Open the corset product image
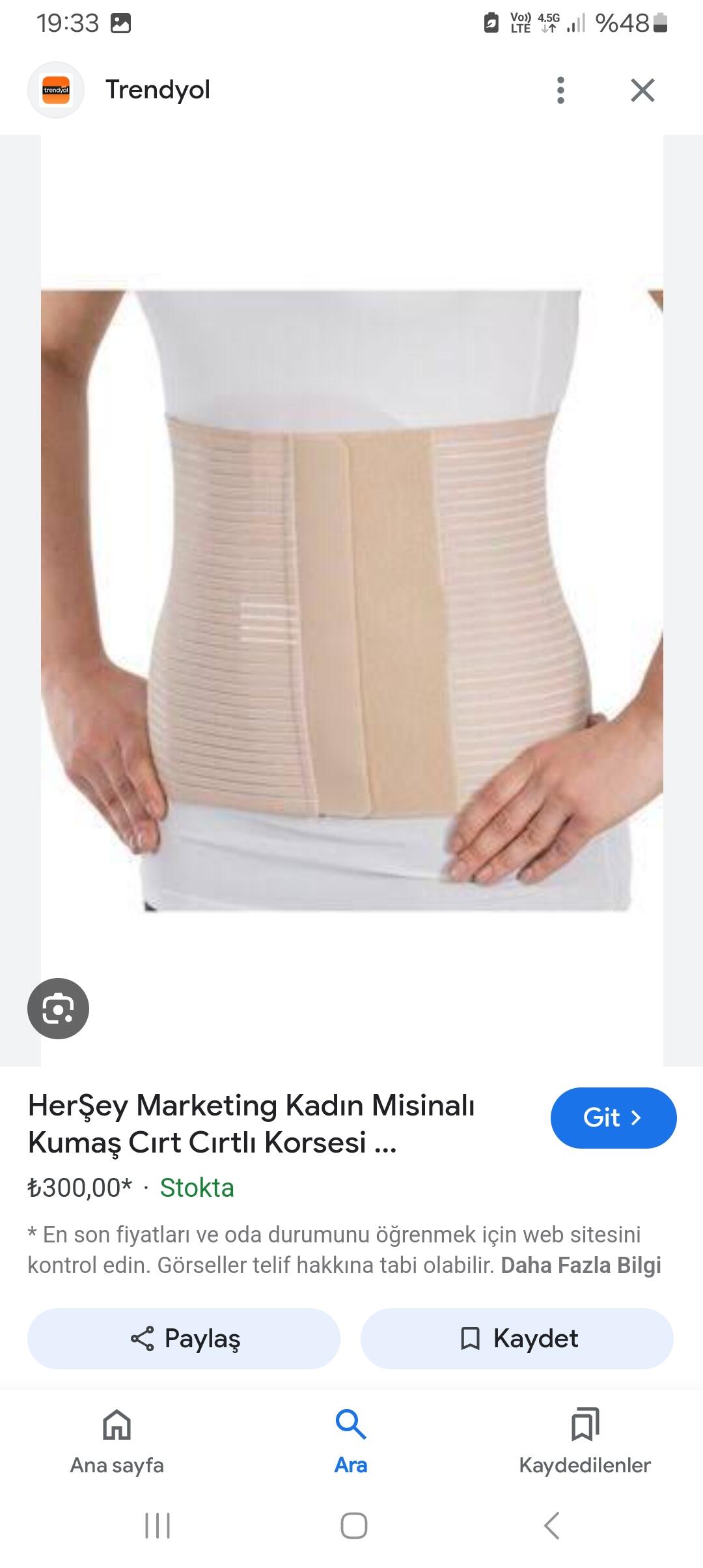 coord(352,600)
